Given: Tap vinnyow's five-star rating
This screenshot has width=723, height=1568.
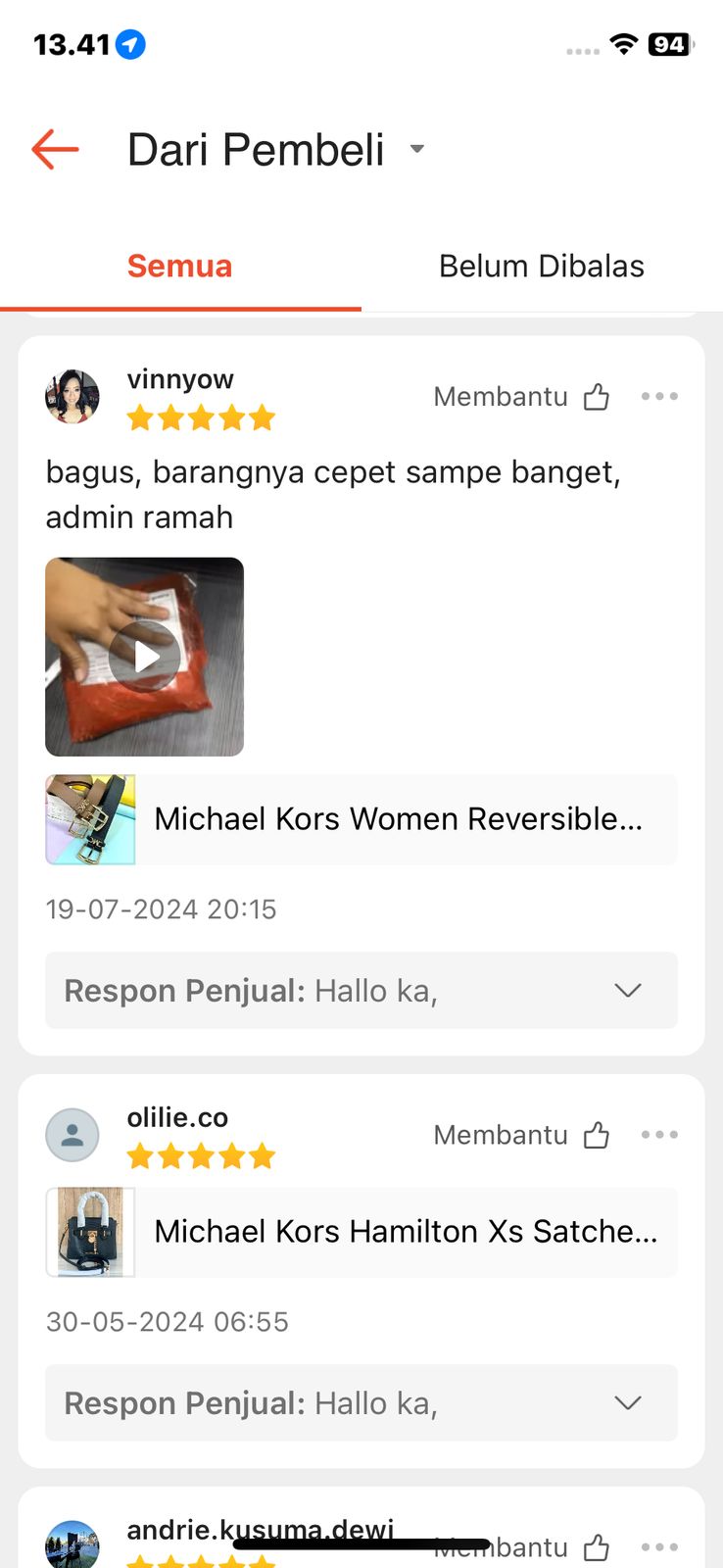Looking at the screenshot, I should click(x=201, y=416).
